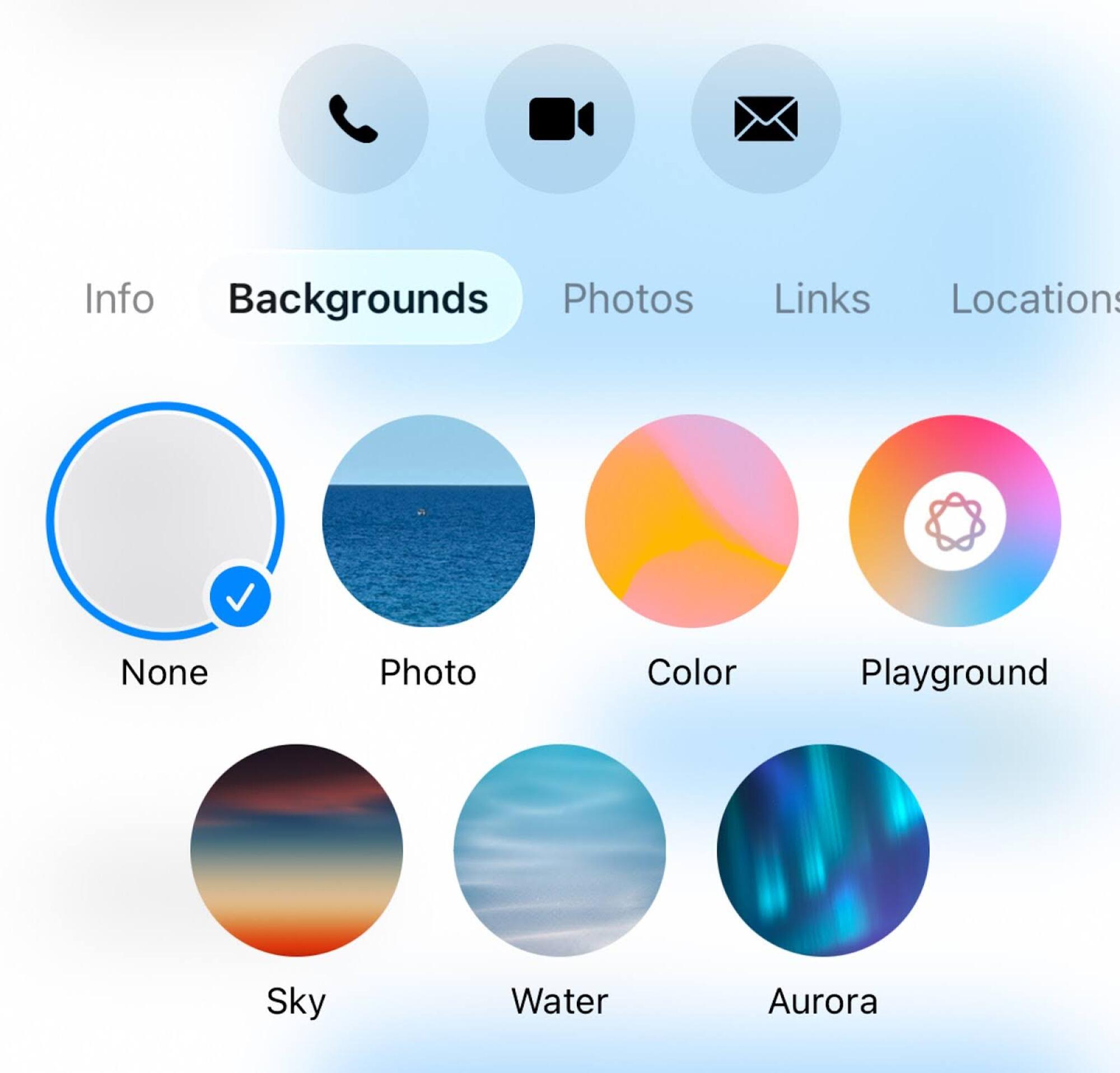1120x1073 pixels.
Task: Select the Backgrounds tab
Action: pos(358,299)
